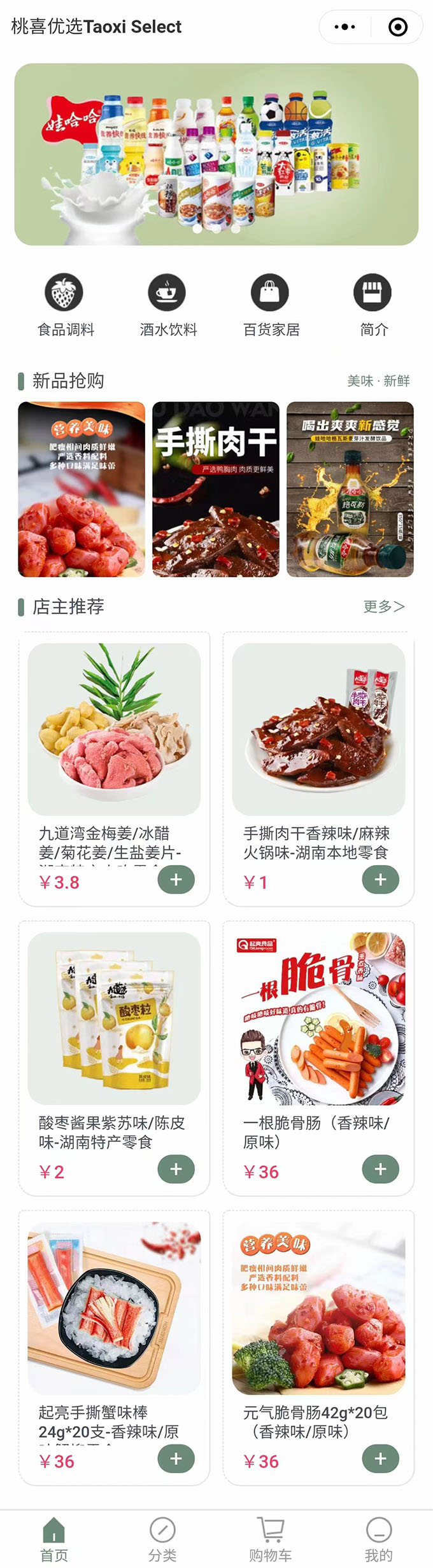The height and width of the screenshot is (1568, 433).
Task: Go to the 购物车 tab
Action: coord(271,1538)
